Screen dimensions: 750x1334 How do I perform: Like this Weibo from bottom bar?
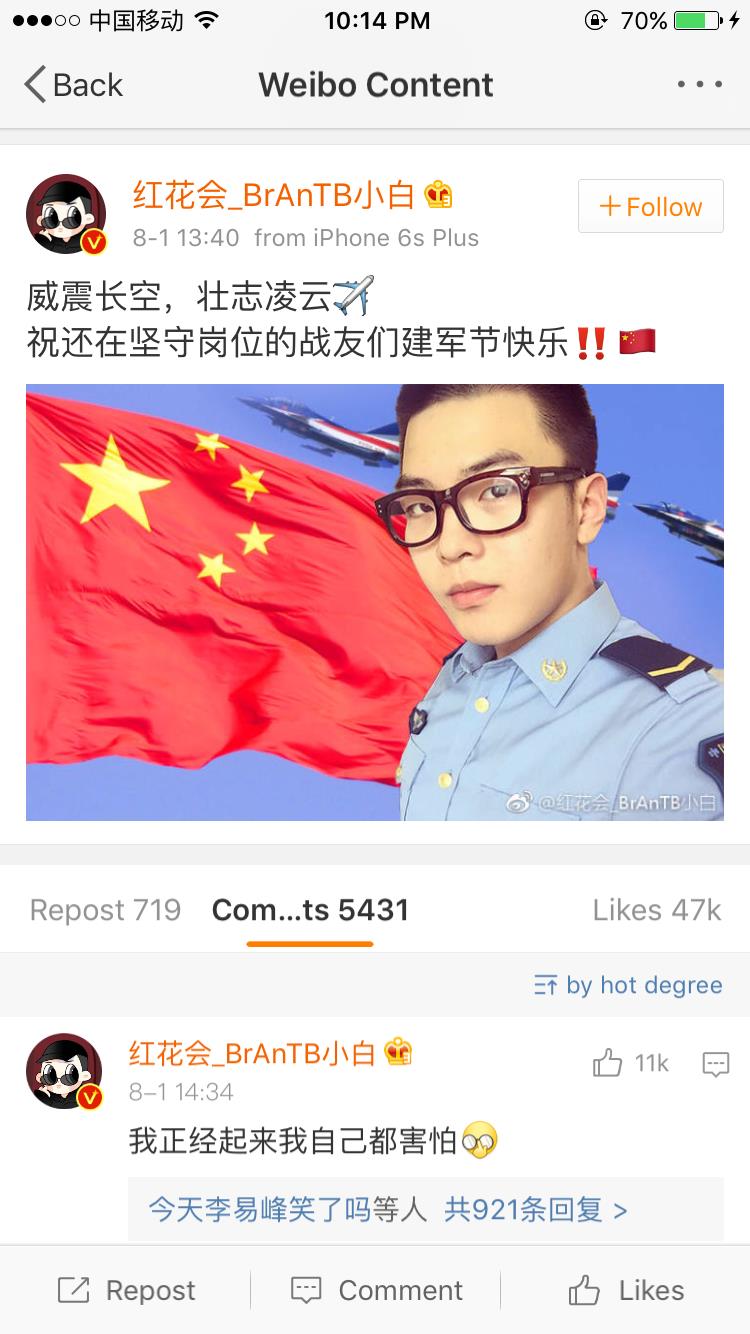(x=626, y=1290)
